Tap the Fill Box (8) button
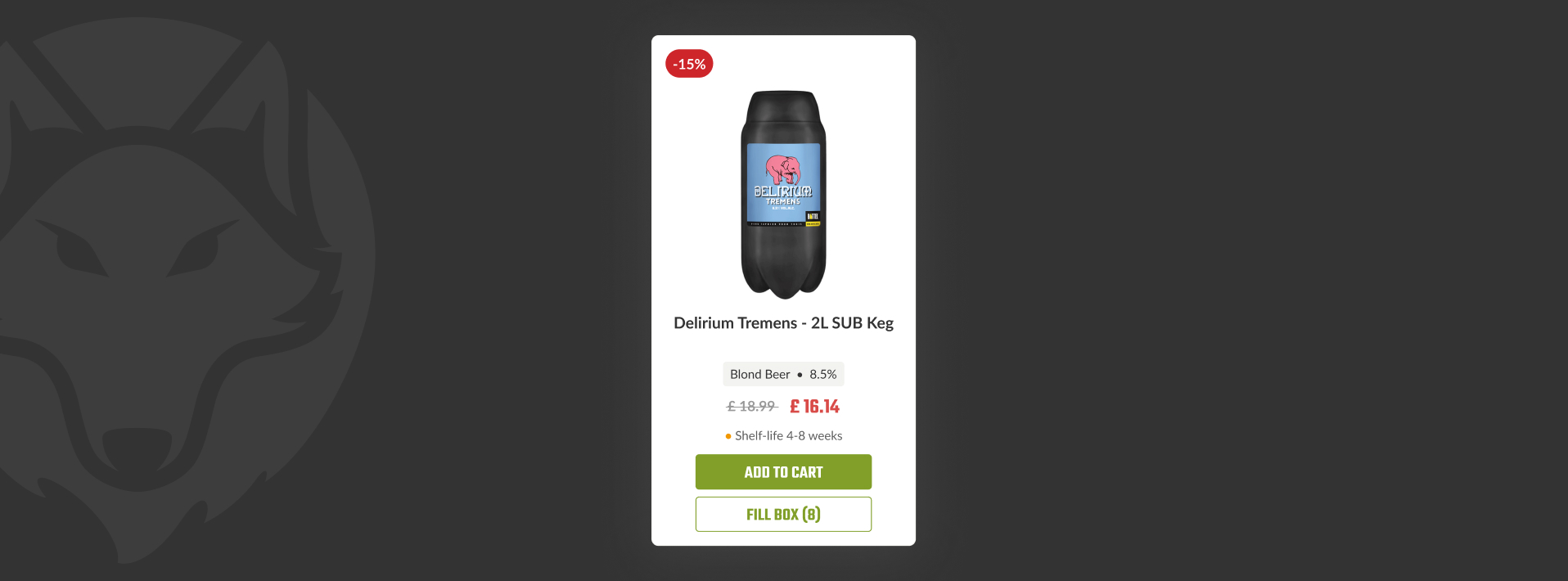Image resolution: width=1568 pixels, height=581 pixels. tap(783, 515)
